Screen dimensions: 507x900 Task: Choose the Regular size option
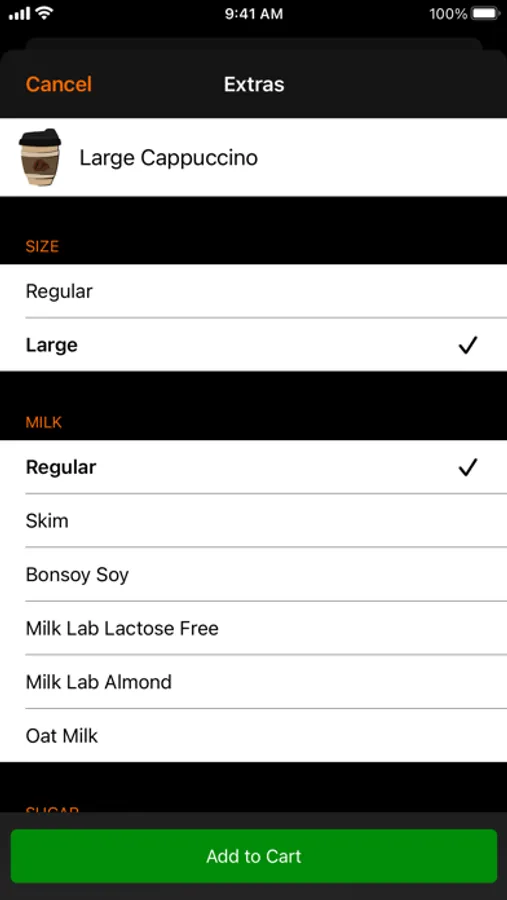tap(253, 291)
